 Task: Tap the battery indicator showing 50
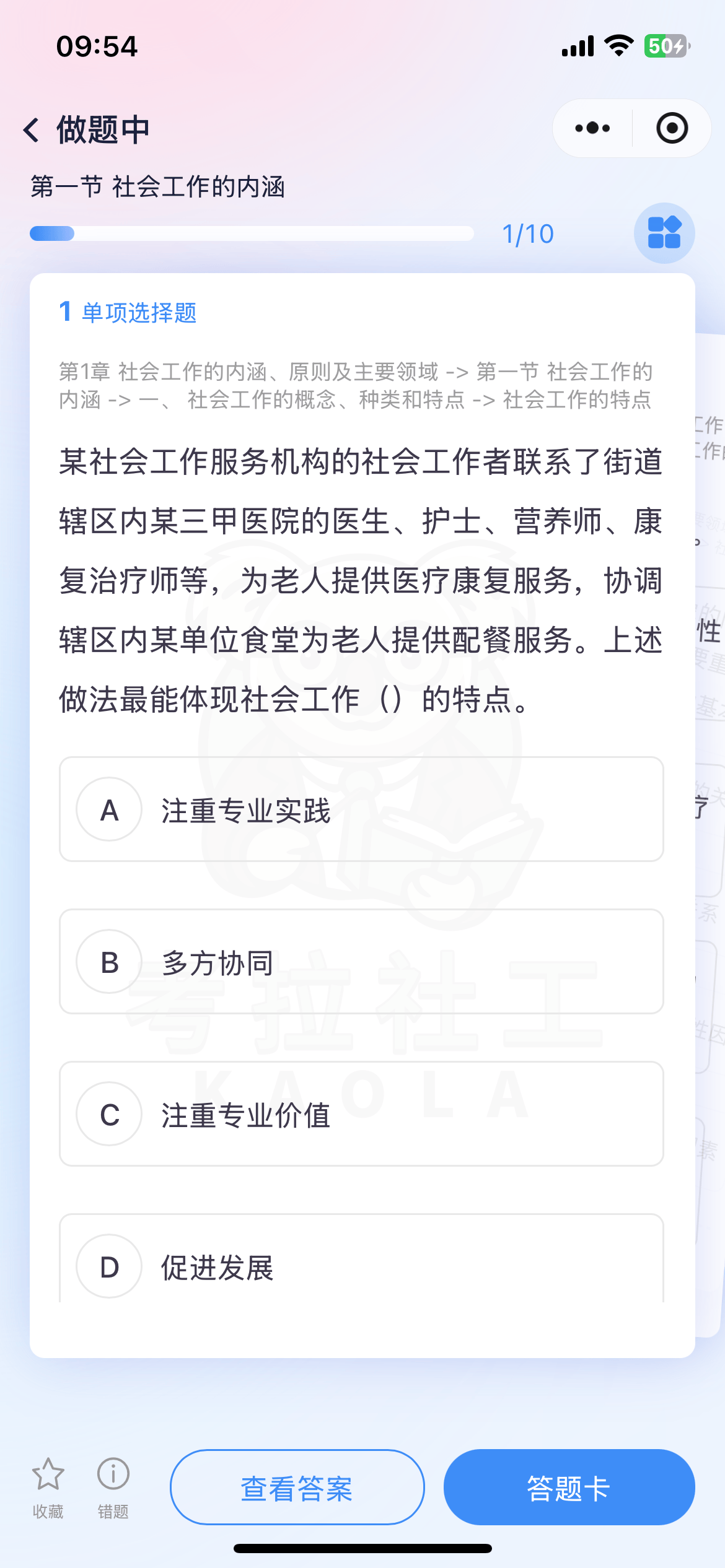[x=664, y=45]
